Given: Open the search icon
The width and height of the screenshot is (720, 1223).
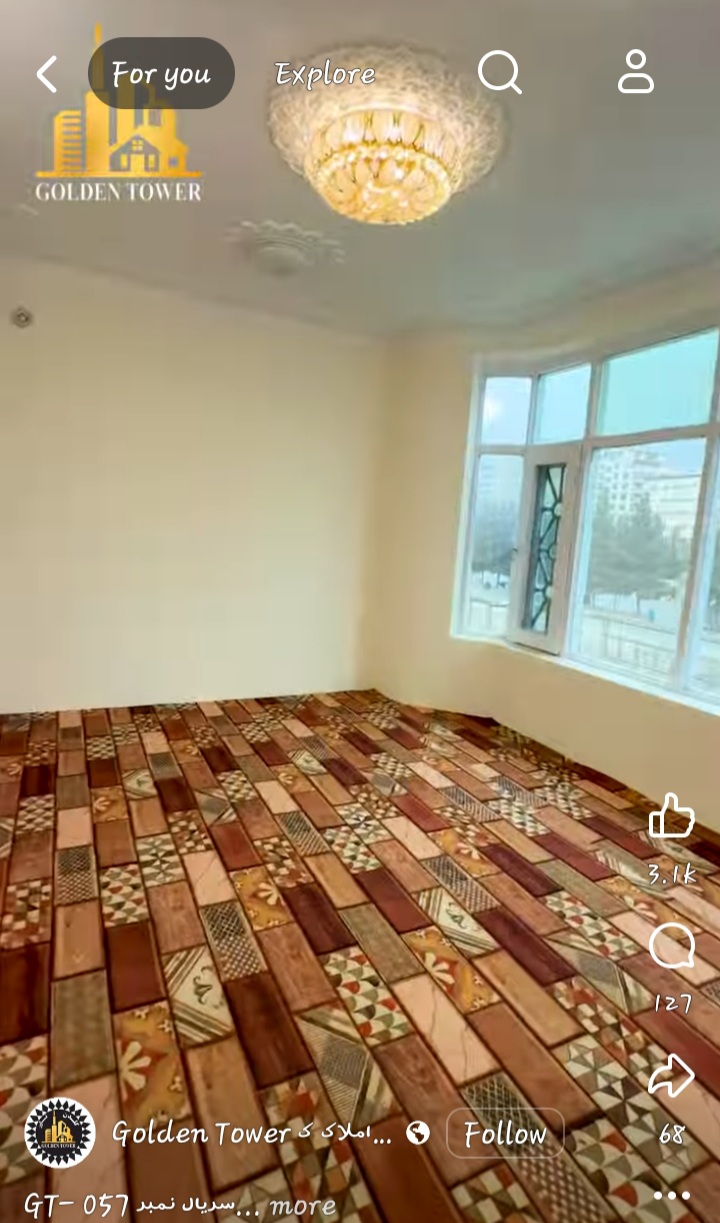Looking at the screenshot, I should 499,73.
